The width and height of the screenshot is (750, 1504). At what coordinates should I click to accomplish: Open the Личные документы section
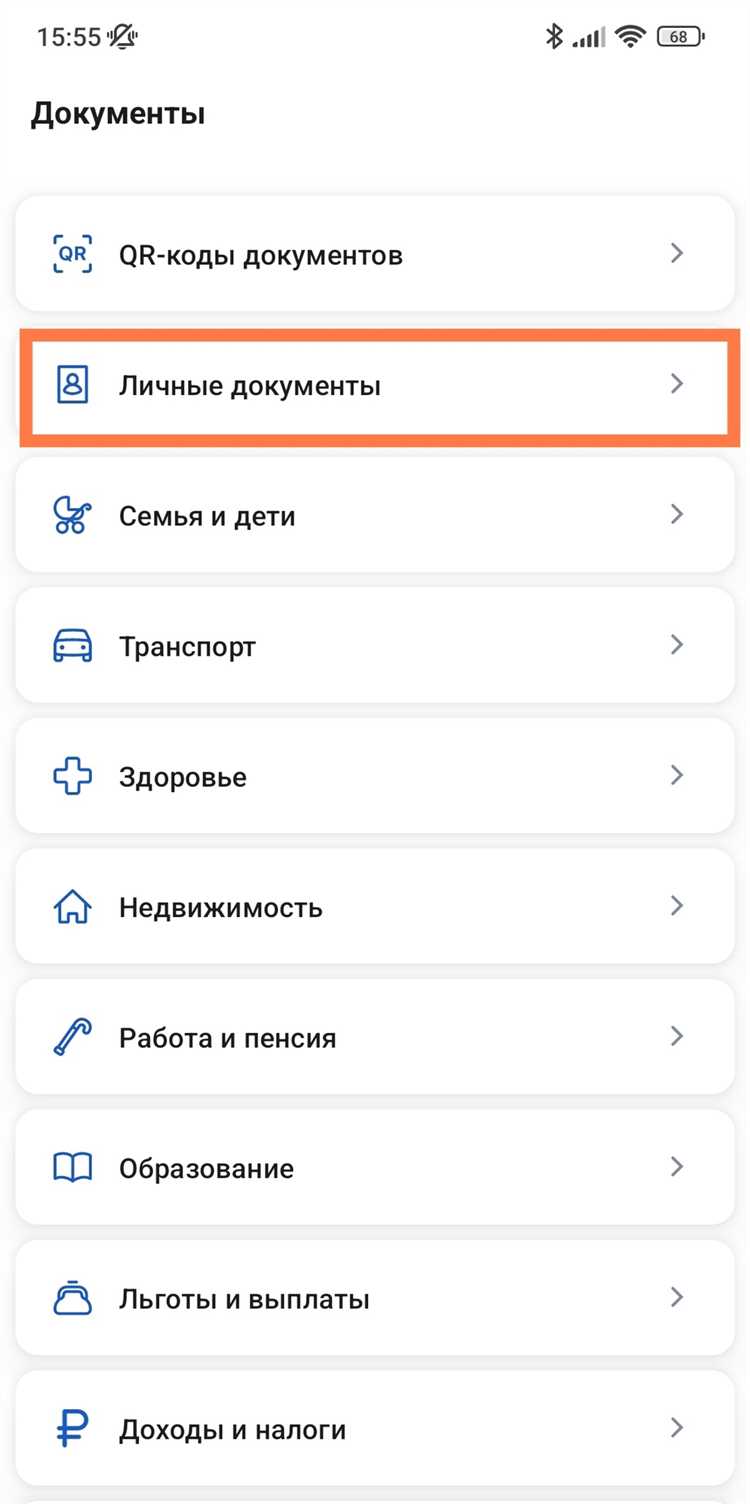375,385
